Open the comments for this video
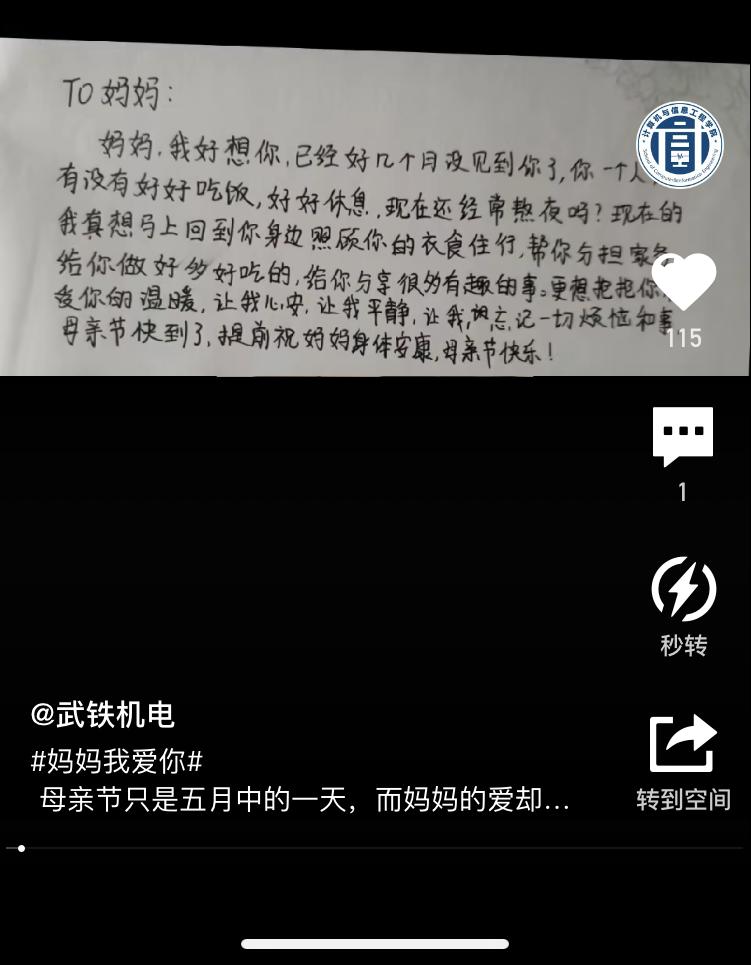The width and height of the screenshot is (751, 965). [x=683, y=436]
